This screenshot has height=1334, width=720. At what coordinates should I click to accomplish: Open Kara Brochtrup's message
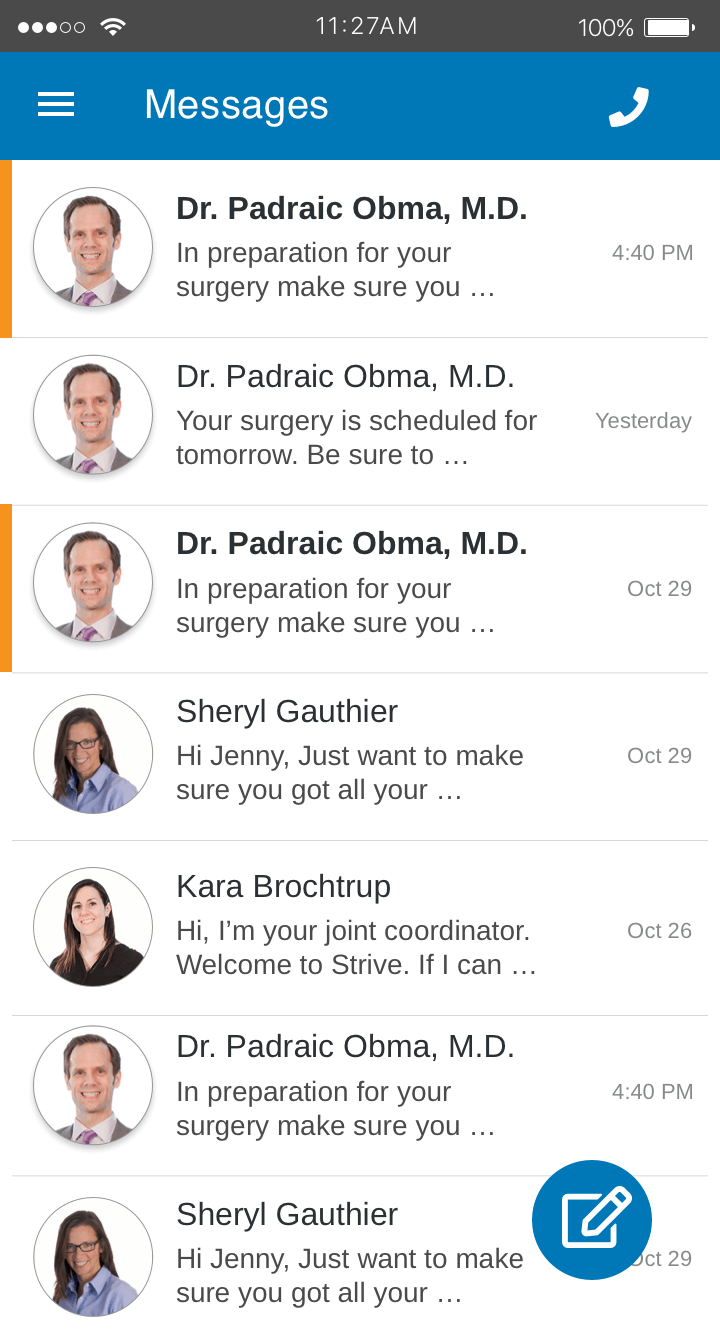[360, 928]
